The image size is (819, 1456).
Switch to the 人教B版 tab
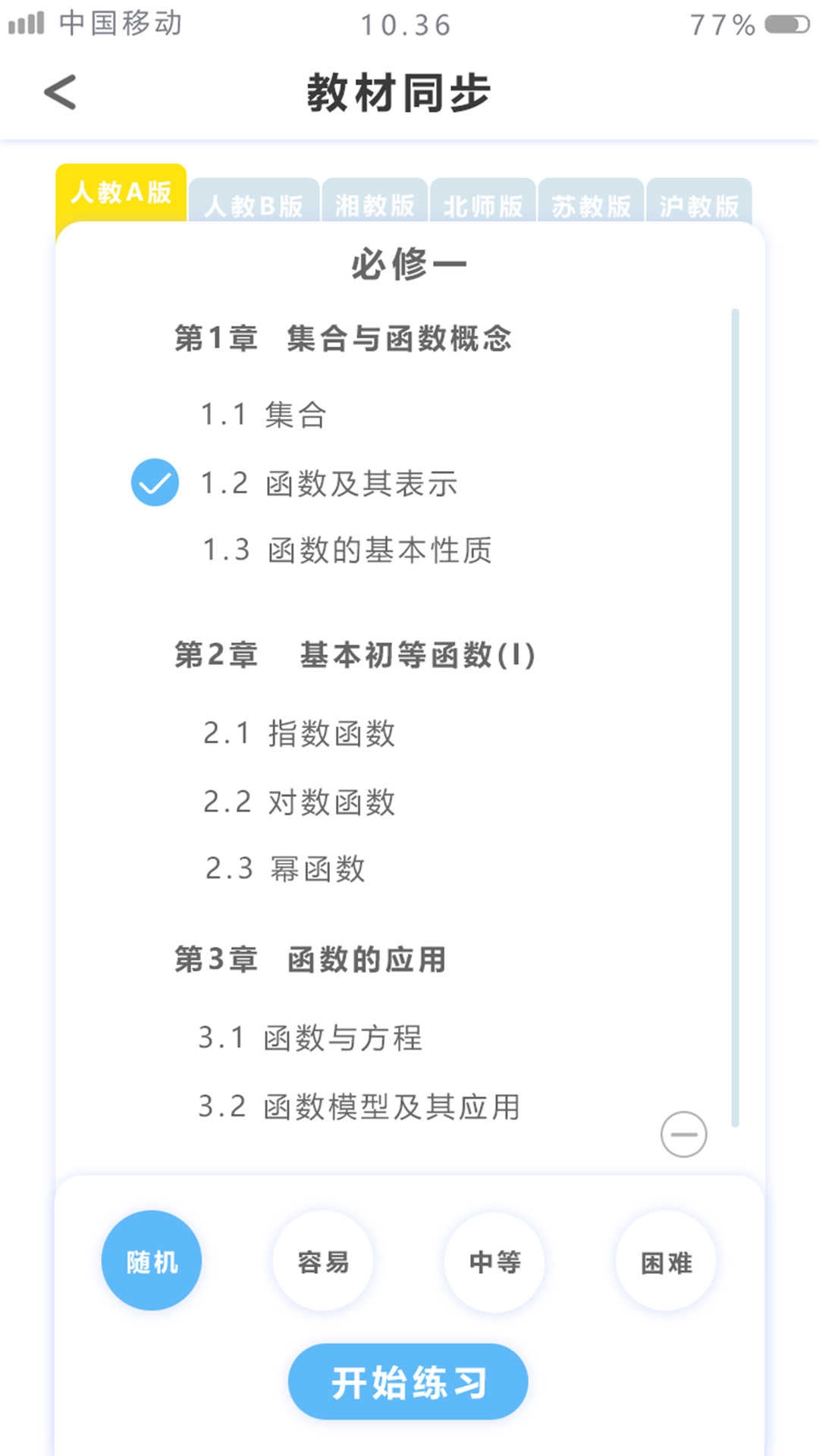pyautogui.click(x=253, y=203)
